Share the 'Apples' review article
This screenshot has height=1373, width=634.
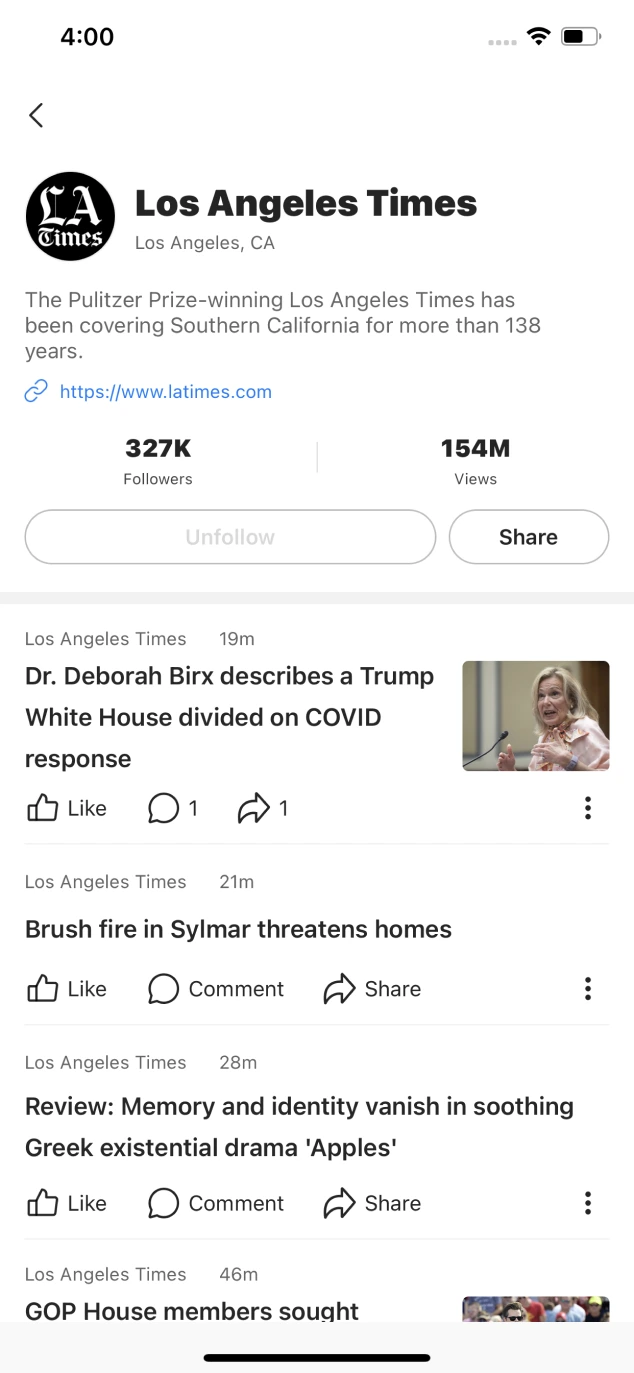tap(372, 1203)
